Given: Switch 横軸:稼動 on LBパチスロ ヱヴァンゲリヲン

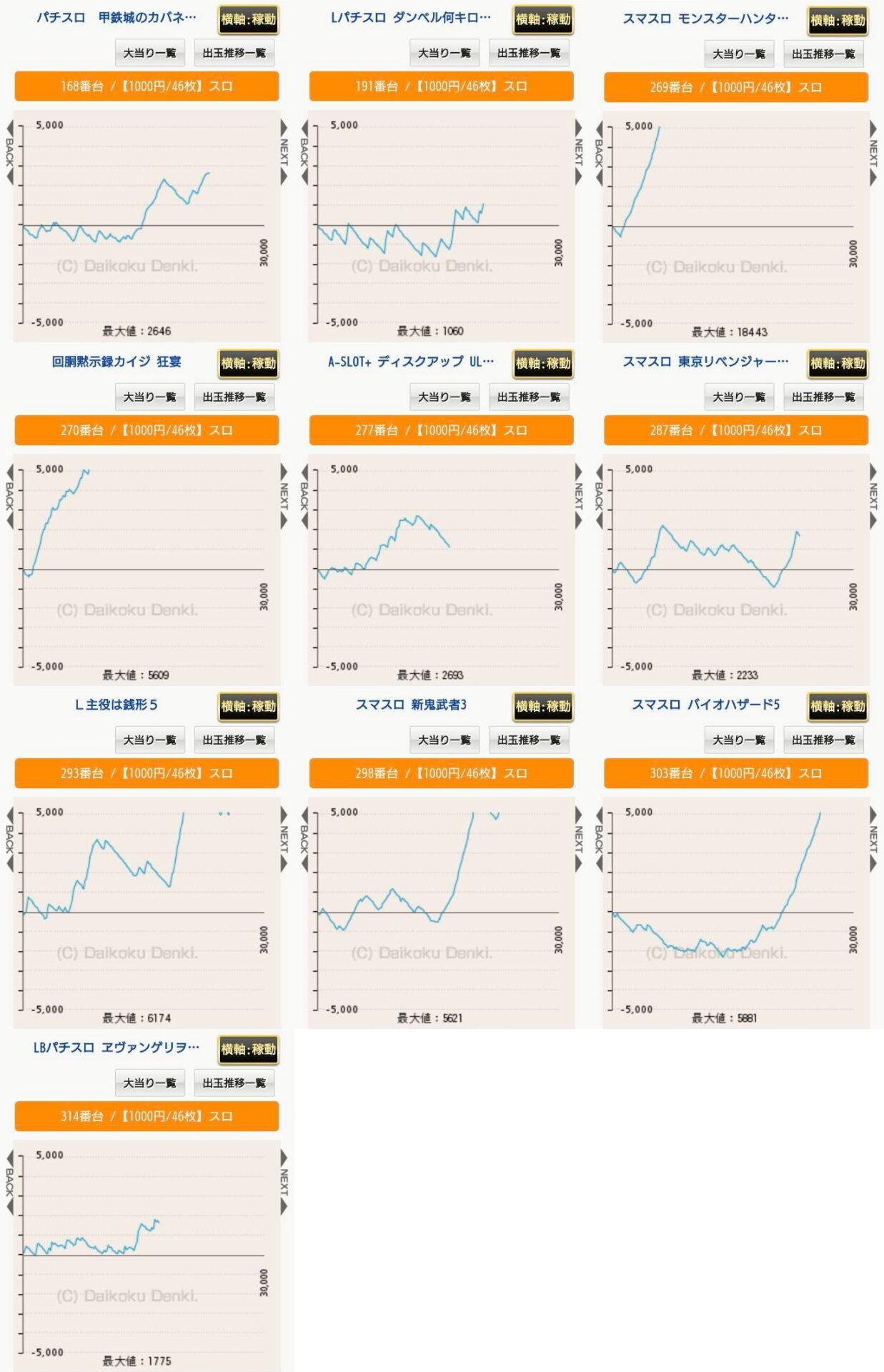Looking at the screenshot, I should 248,1050.
